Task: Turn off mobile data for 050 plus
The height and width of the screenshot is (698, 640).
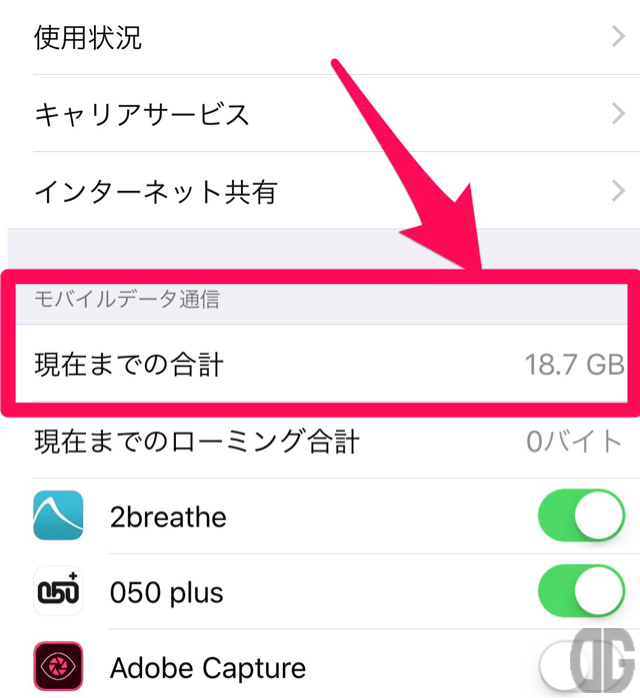Action: tap(581, 592)
